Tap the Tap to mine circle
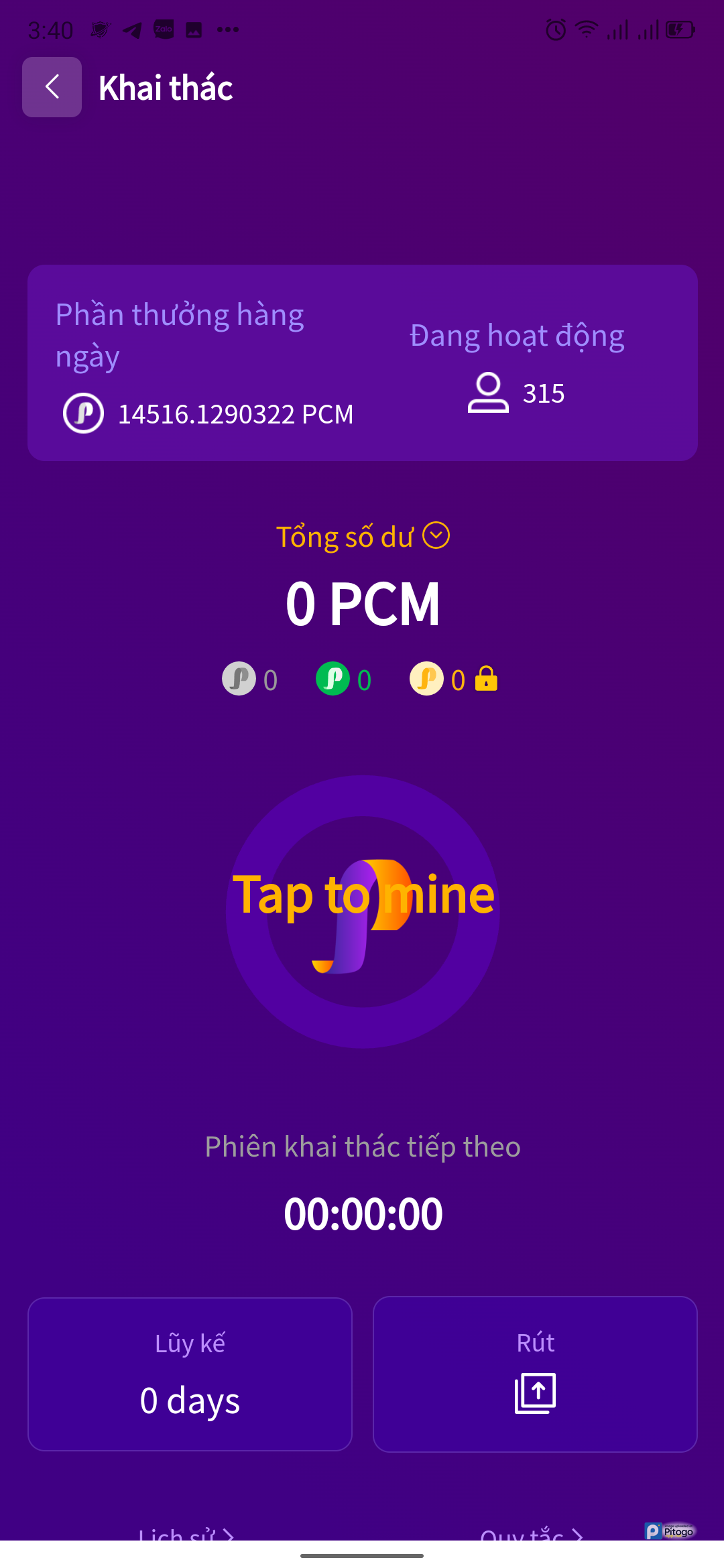Viewport: 724px width, 1568px height. (363, 911)
